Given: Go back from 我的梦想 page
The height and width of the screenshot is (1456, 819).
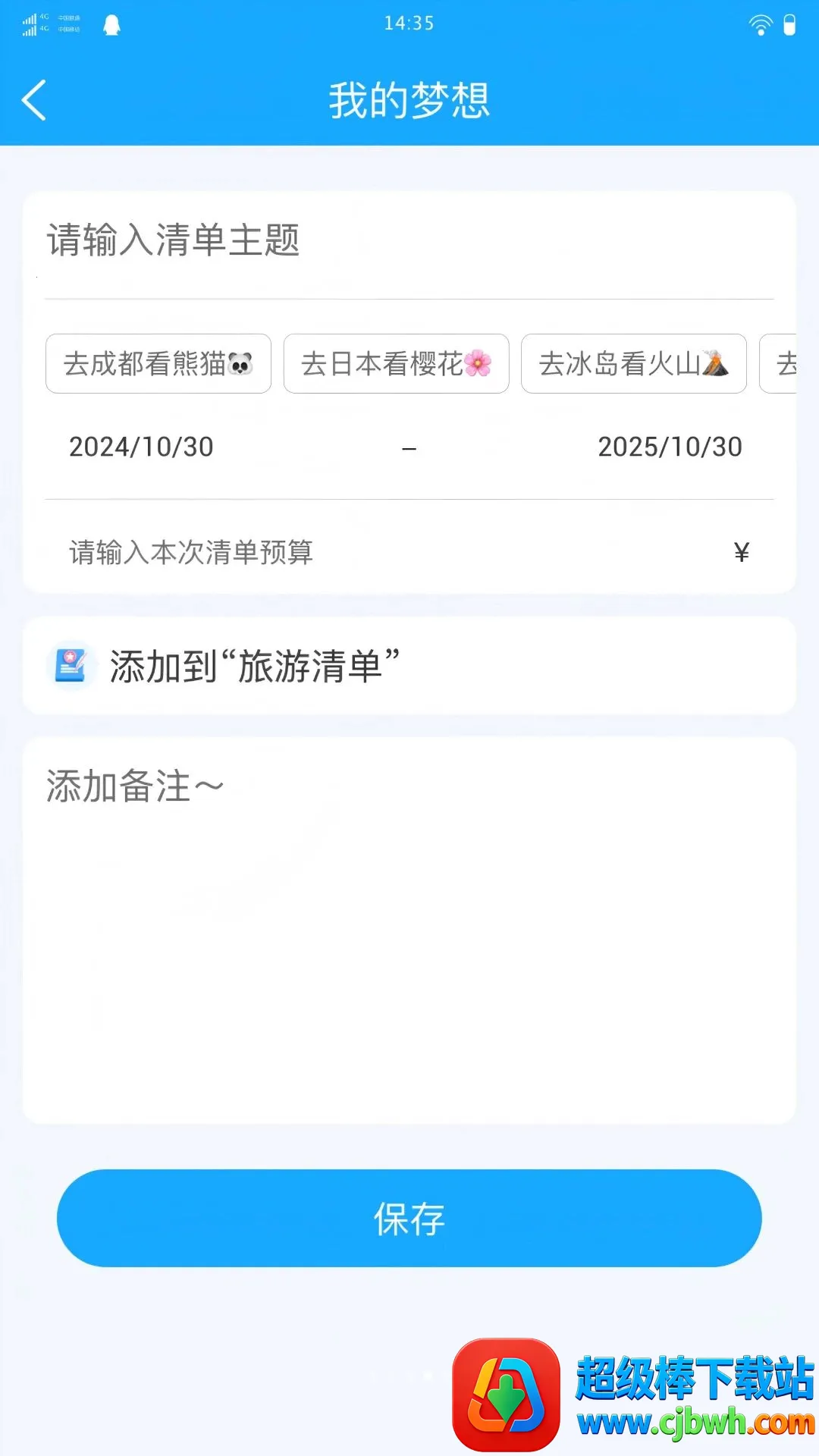Looking at the screenshot, I should pos(34,100).
